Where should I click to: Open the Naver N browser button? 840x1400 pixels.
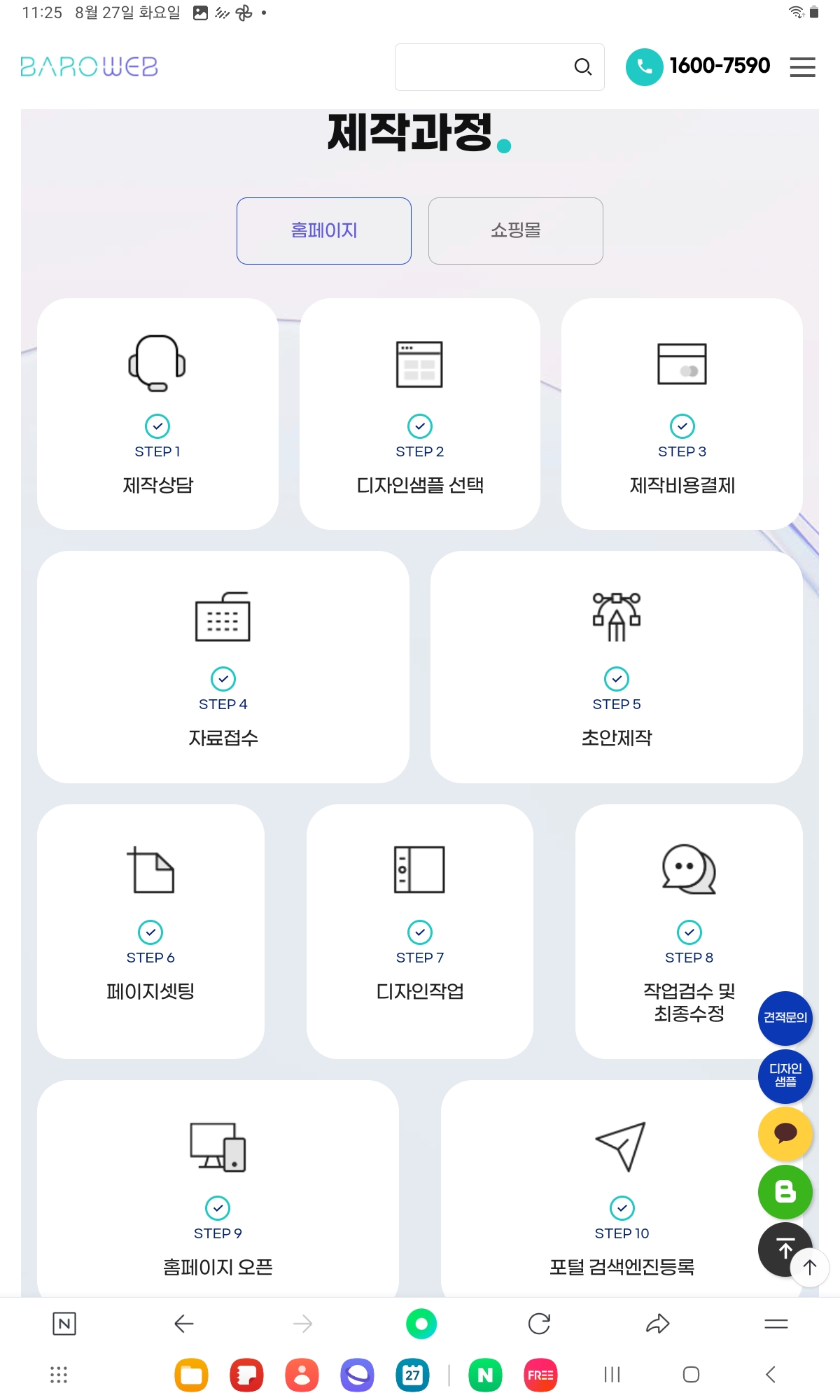coord(64,1324)
